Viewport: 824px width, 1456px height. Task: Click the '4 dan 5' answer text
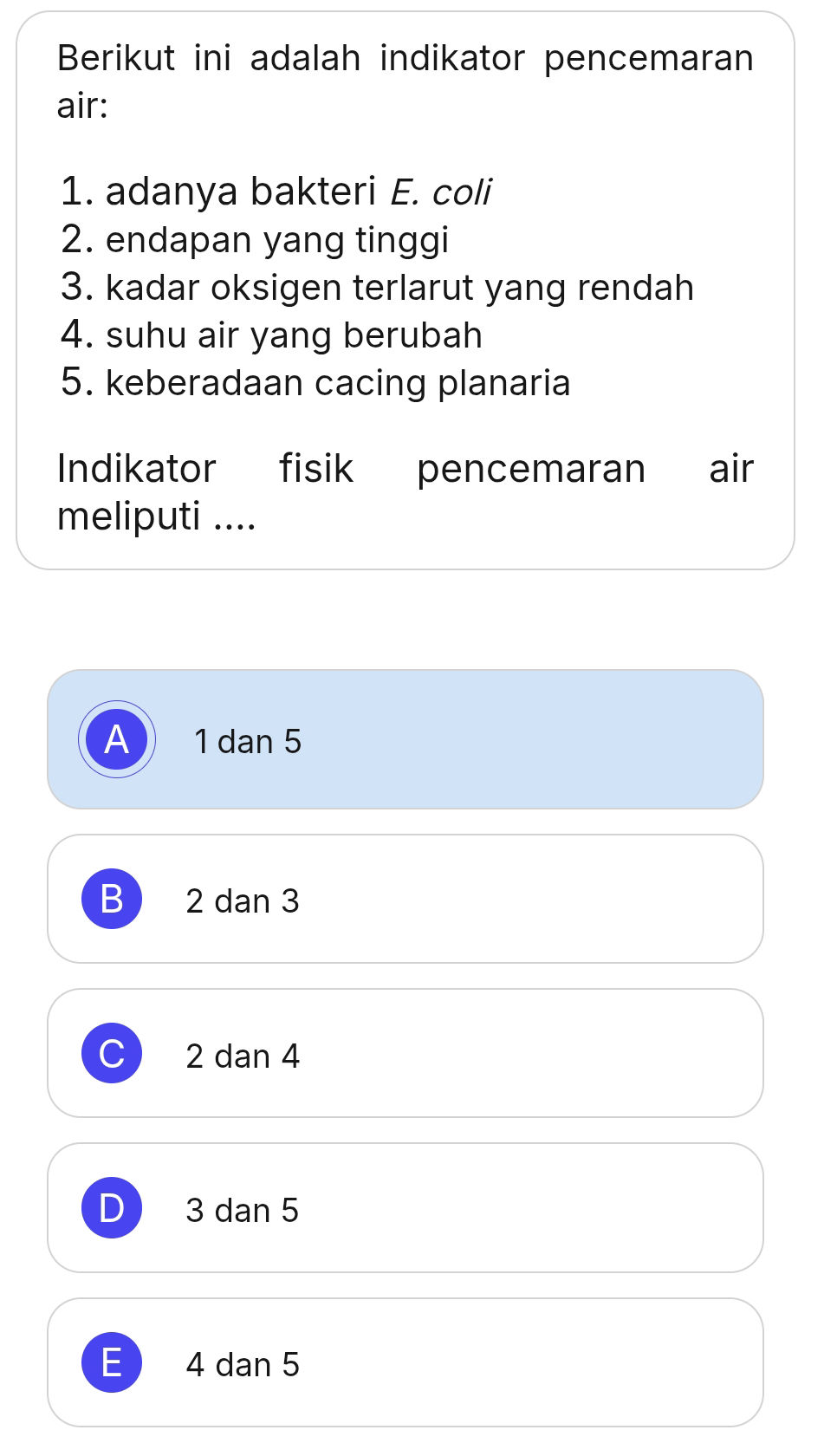point(243,1364)
